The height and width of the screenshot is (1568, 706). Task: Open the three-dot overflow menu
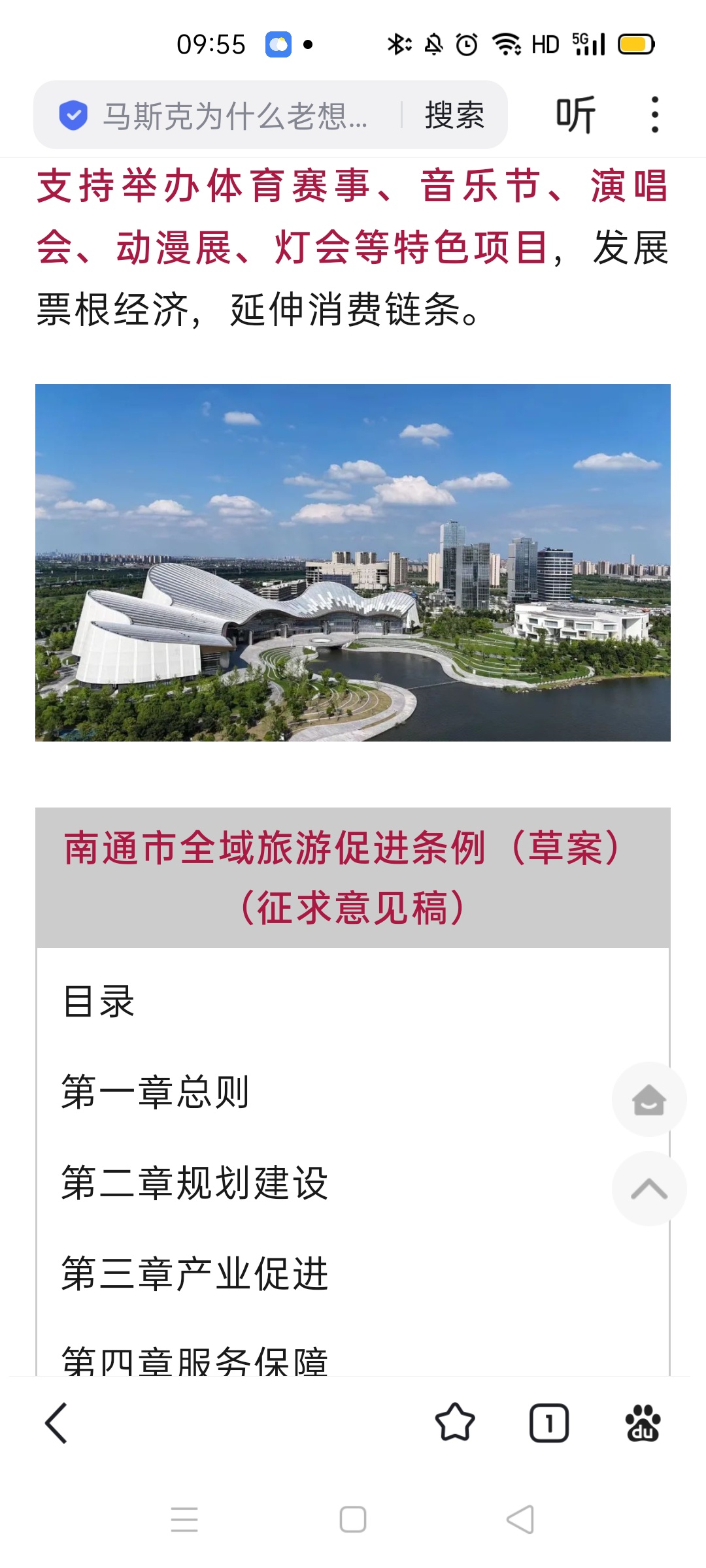click(654, 116)
